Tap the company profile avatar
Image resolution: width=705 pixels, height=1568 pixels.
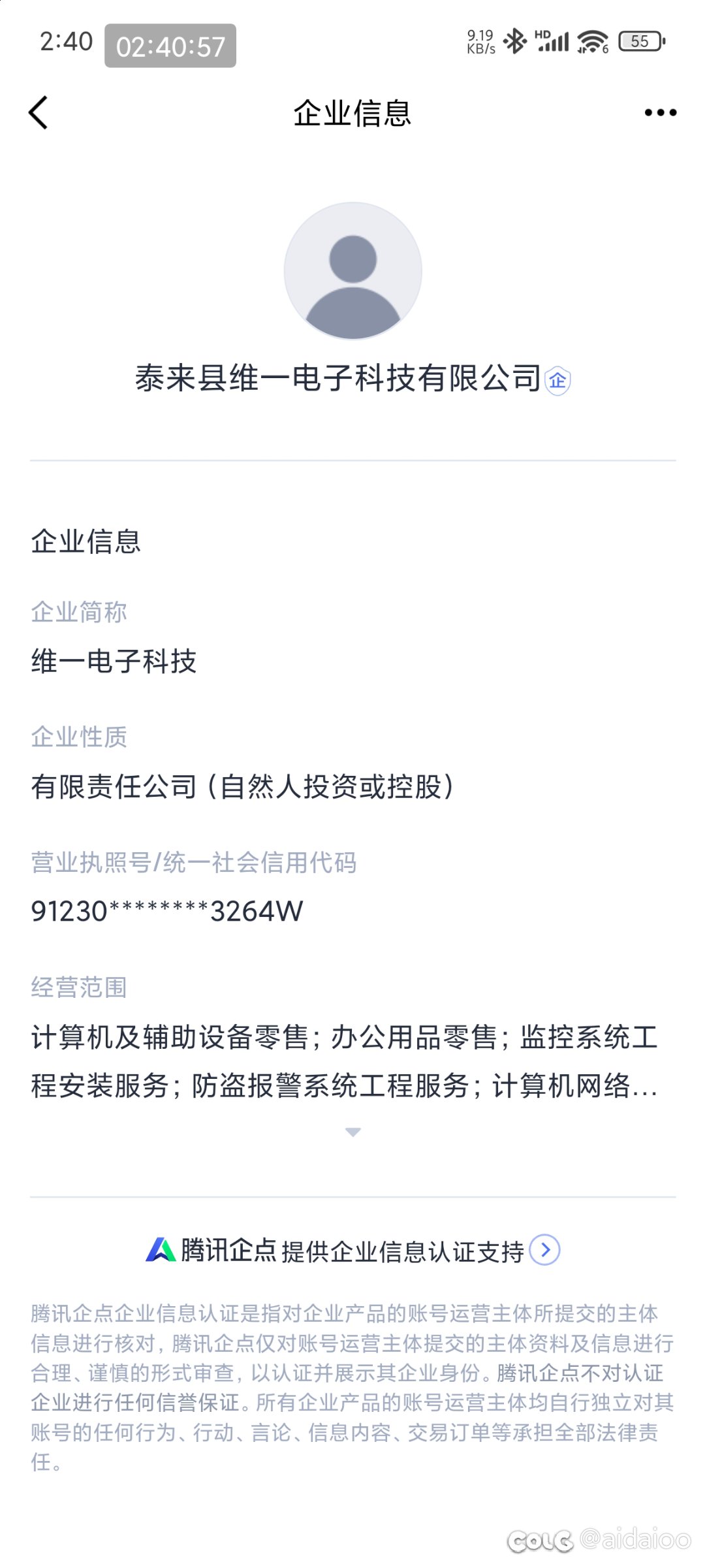point(352,271)
